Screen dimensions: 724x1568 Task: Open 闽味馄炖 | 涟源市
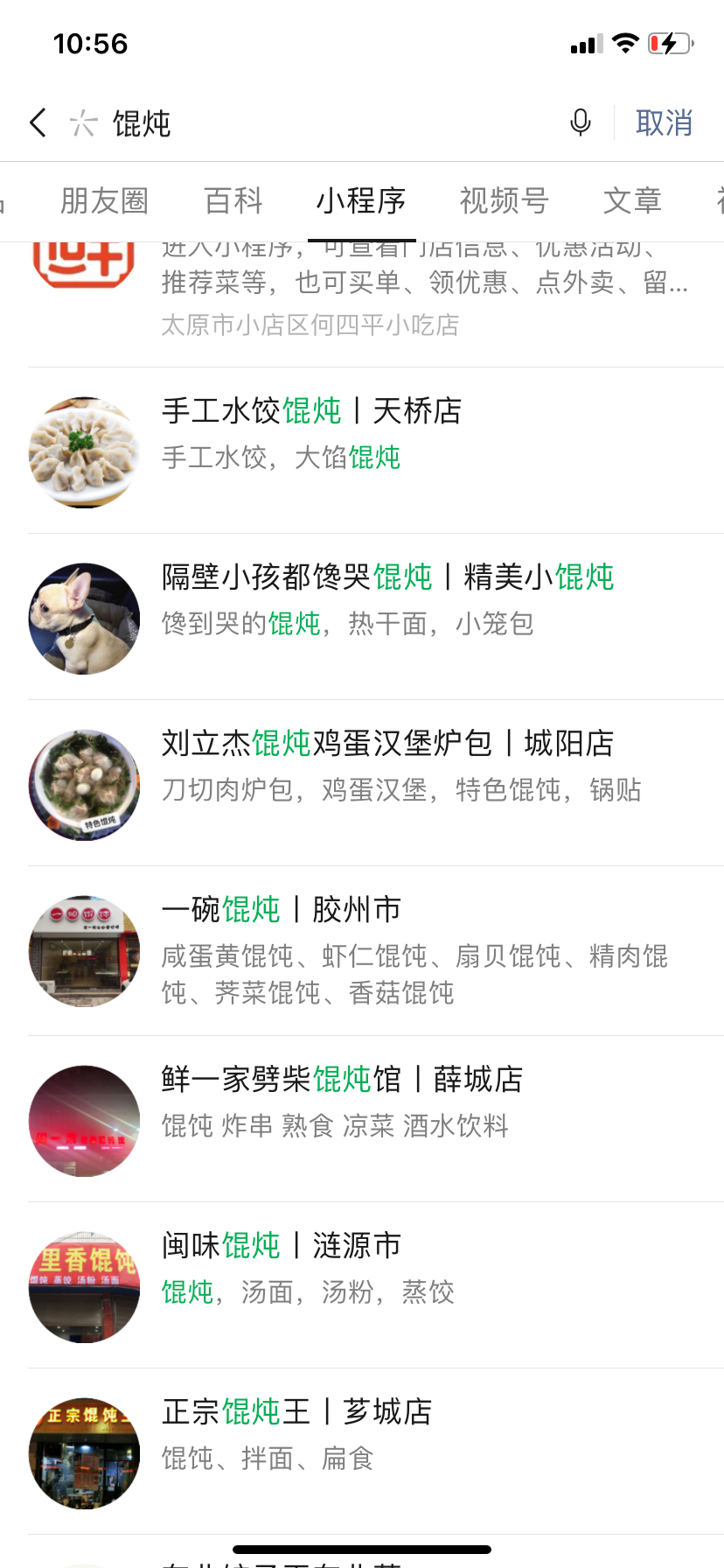pyautogui.click(x=376, y=1284)
